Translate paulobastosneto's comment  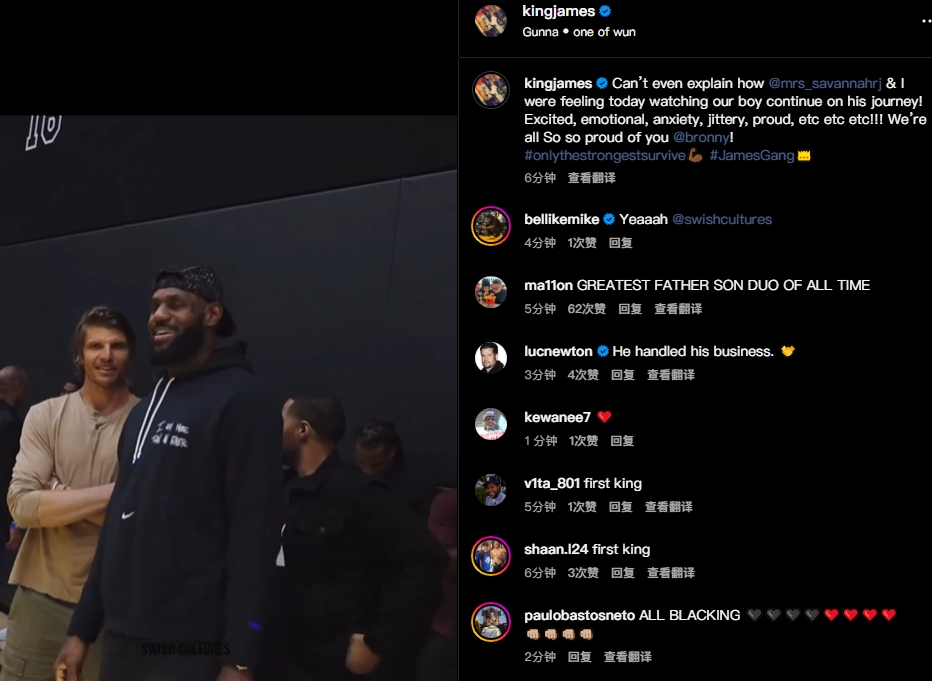point(628,657)
